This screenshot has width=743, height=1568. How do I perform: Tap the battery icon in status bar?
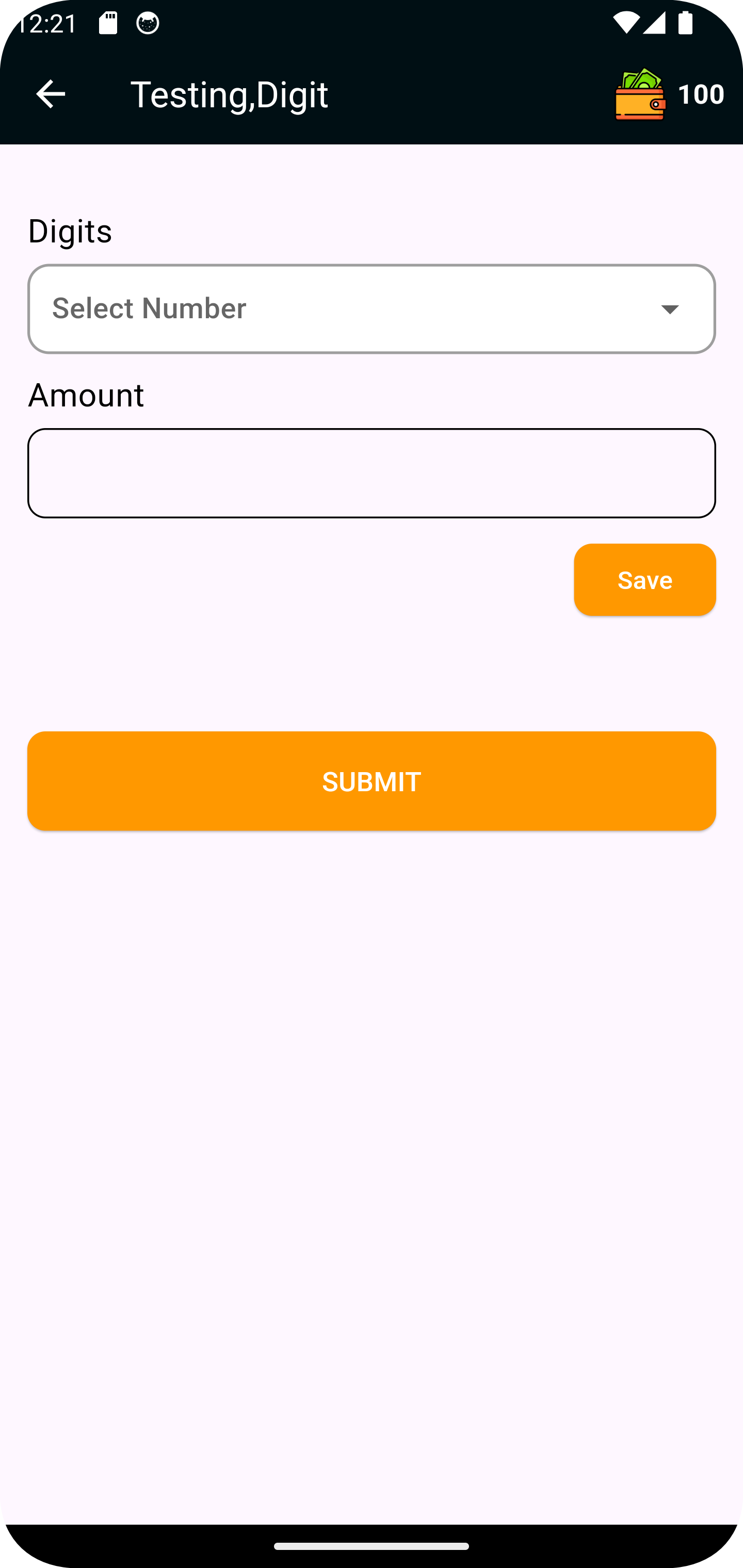(x=685, y=23)
